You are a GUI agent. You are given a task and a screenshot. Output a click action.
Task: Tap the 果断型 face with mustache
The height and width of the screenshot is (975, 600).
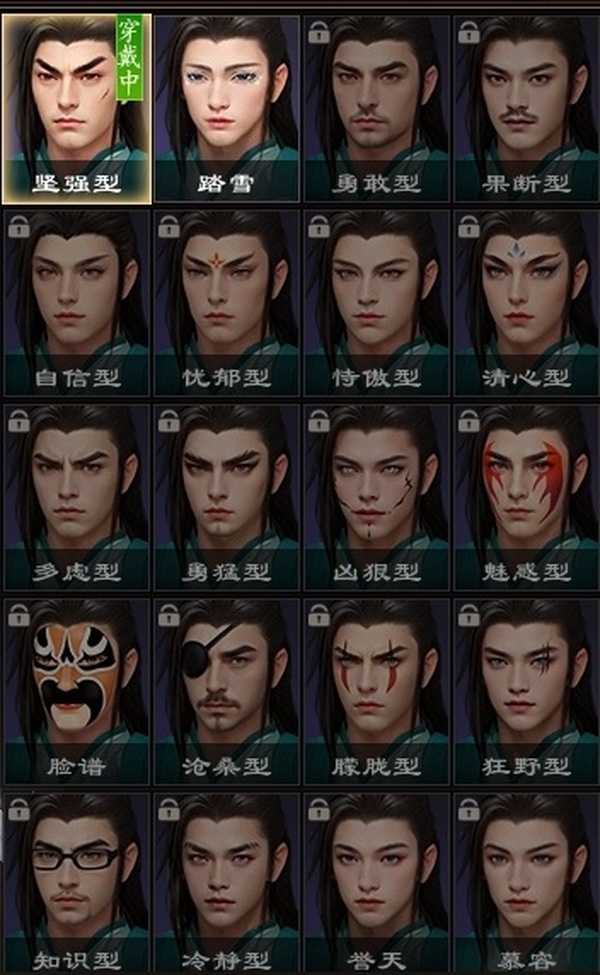click(x=526, y=108)
